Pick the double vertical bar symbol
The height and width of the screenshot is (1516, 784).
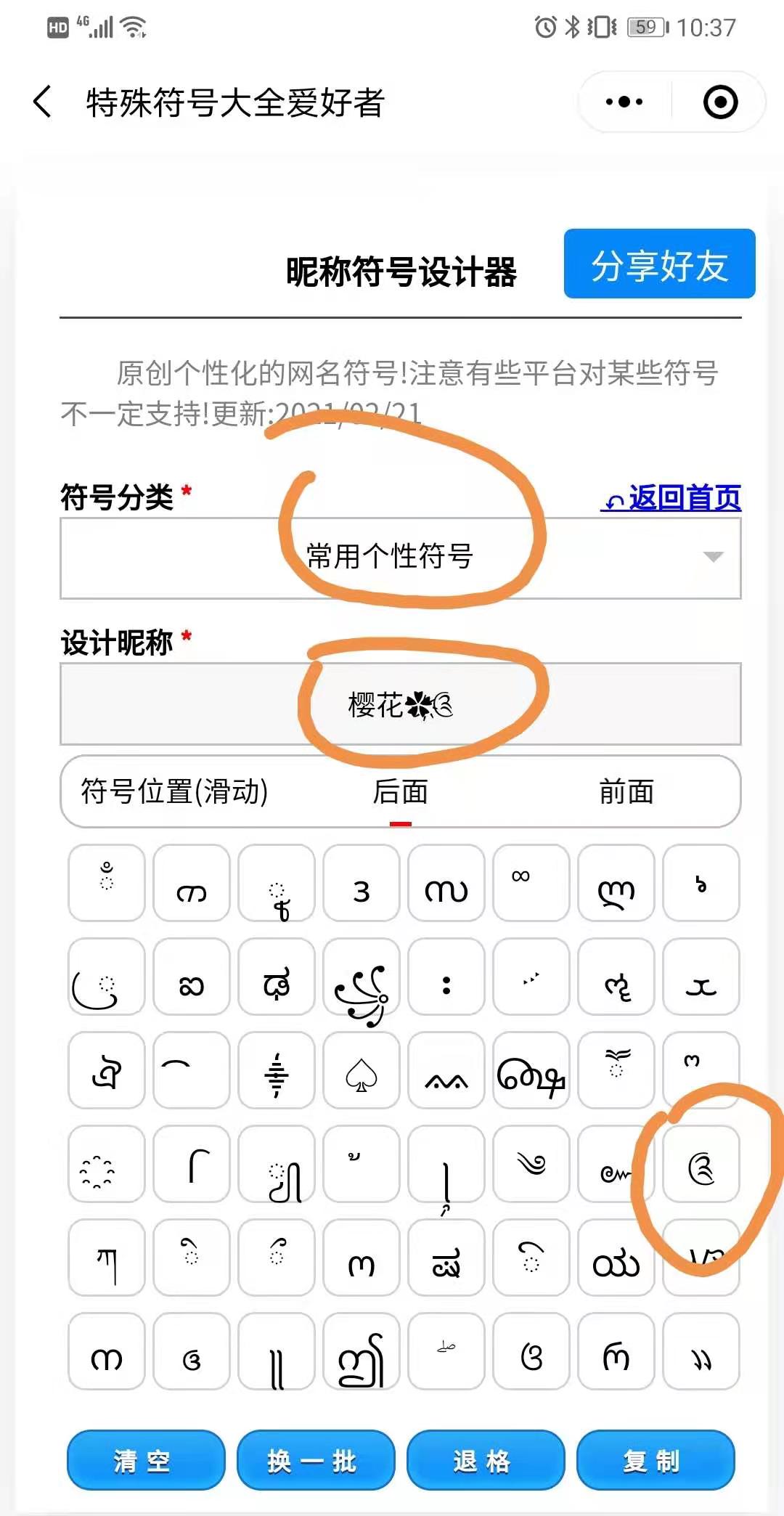point(277,1351)
